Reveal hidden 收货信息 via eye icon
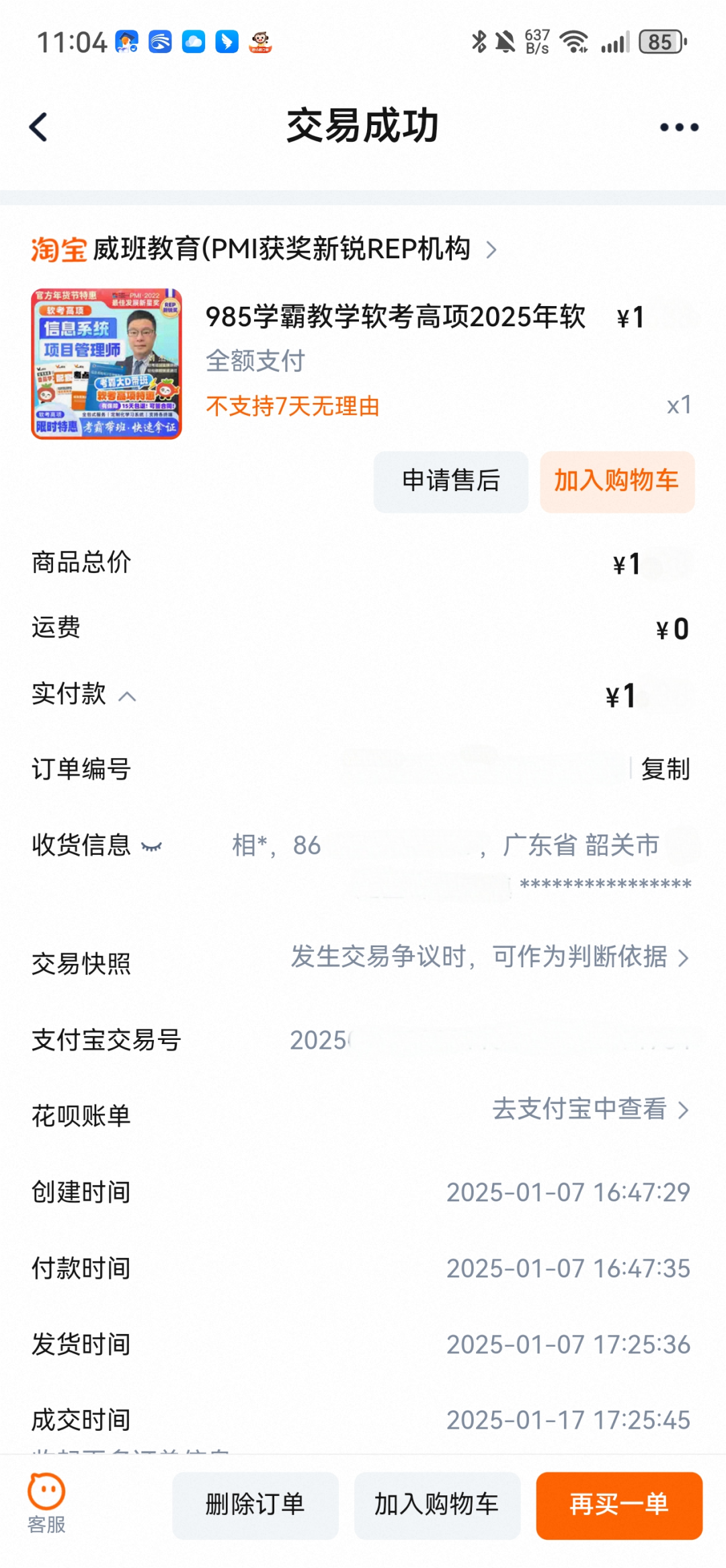The image size is (726, 1568). click(x=151, y=846)
